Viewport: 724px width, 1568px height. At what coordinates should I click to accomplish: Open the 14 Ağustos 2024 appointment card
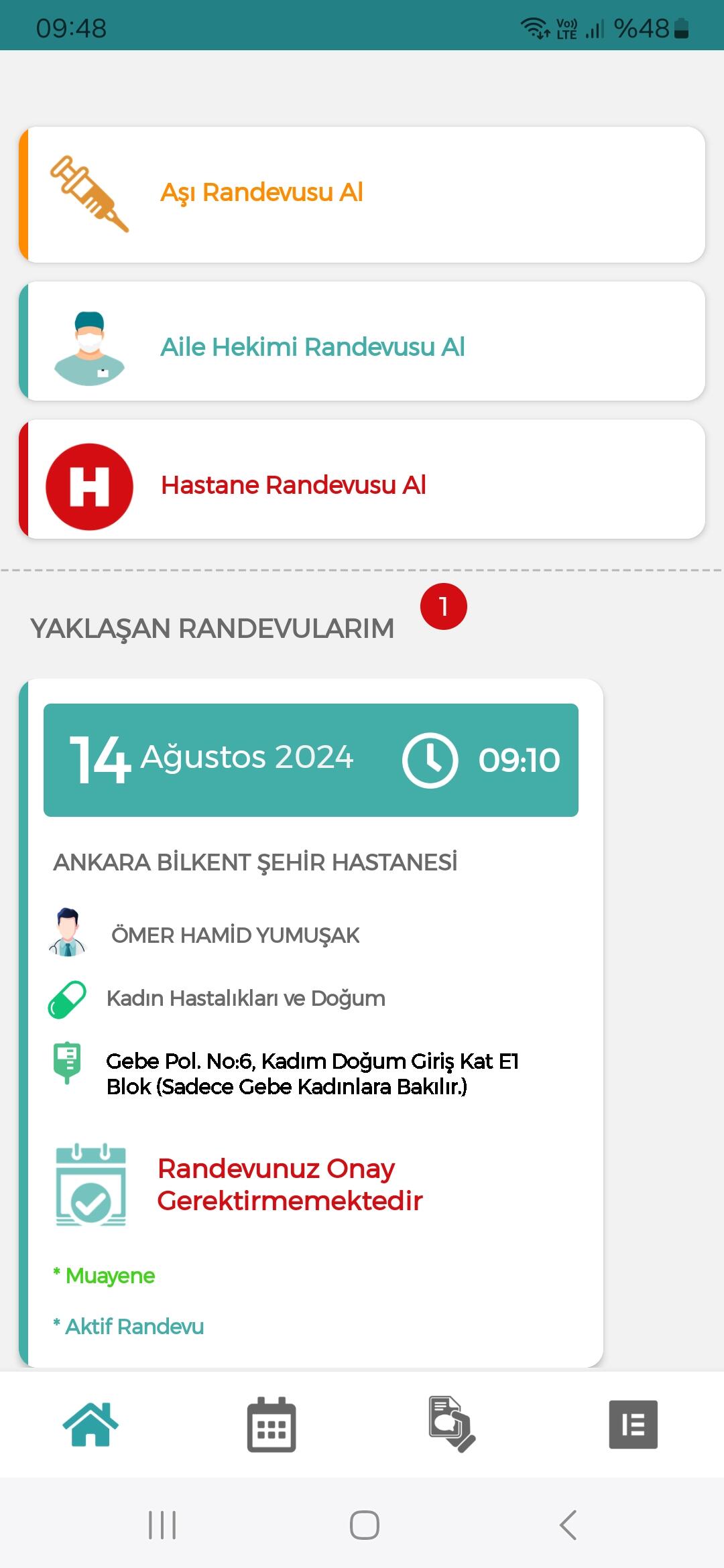(311, 1023)
